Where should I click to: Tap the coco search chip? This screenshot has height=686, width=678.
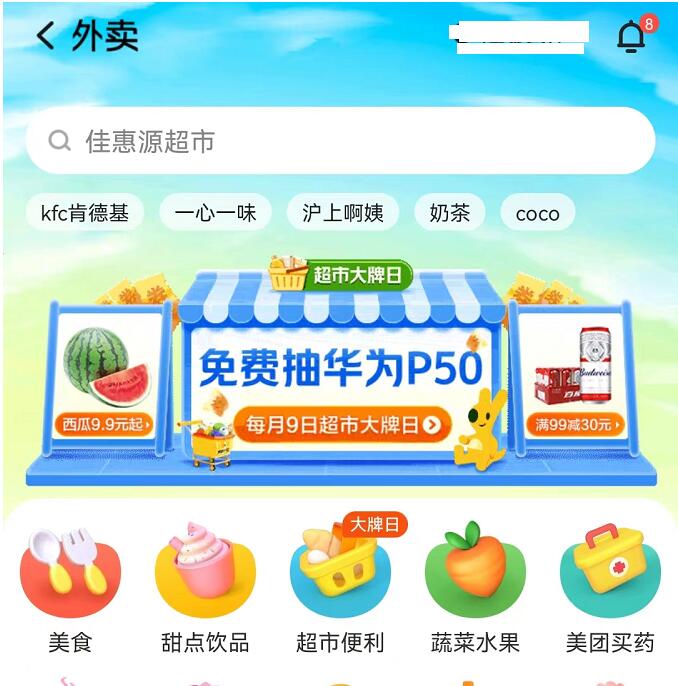click(537, 213)
